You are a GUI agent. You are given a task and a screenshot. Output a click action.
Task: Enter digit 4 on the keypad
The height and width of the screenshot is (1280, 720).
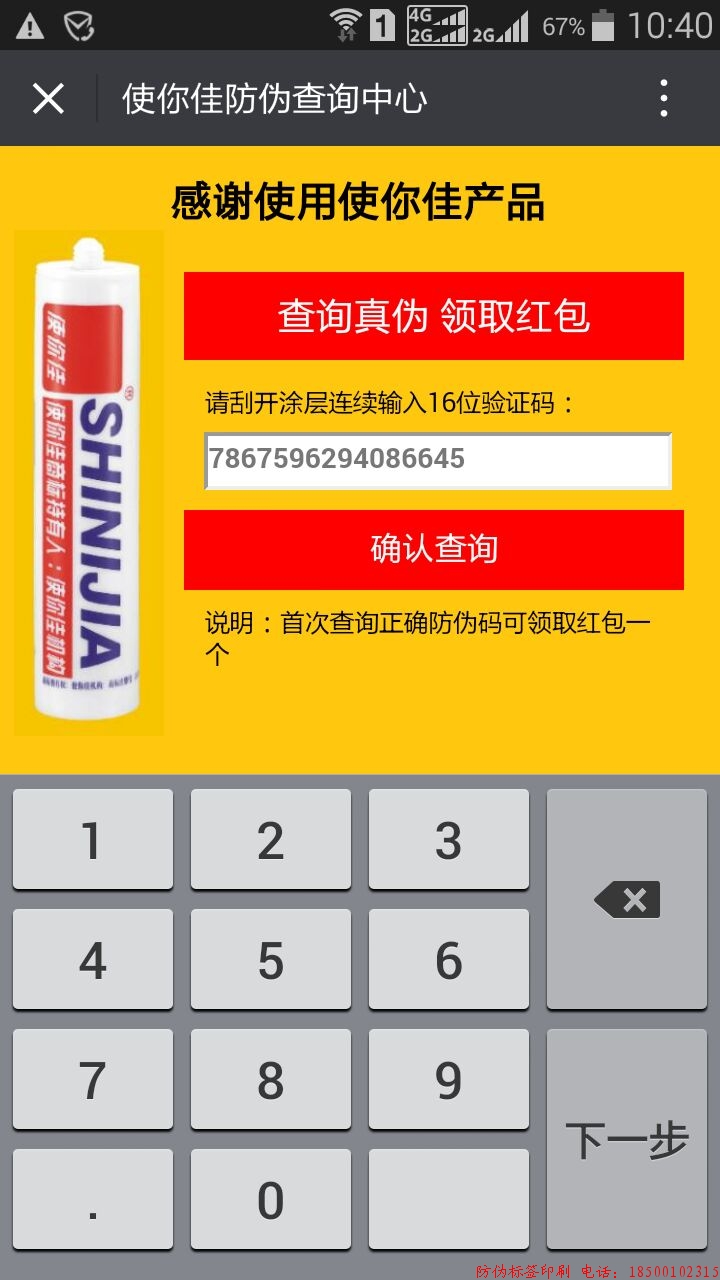point(92,960)
